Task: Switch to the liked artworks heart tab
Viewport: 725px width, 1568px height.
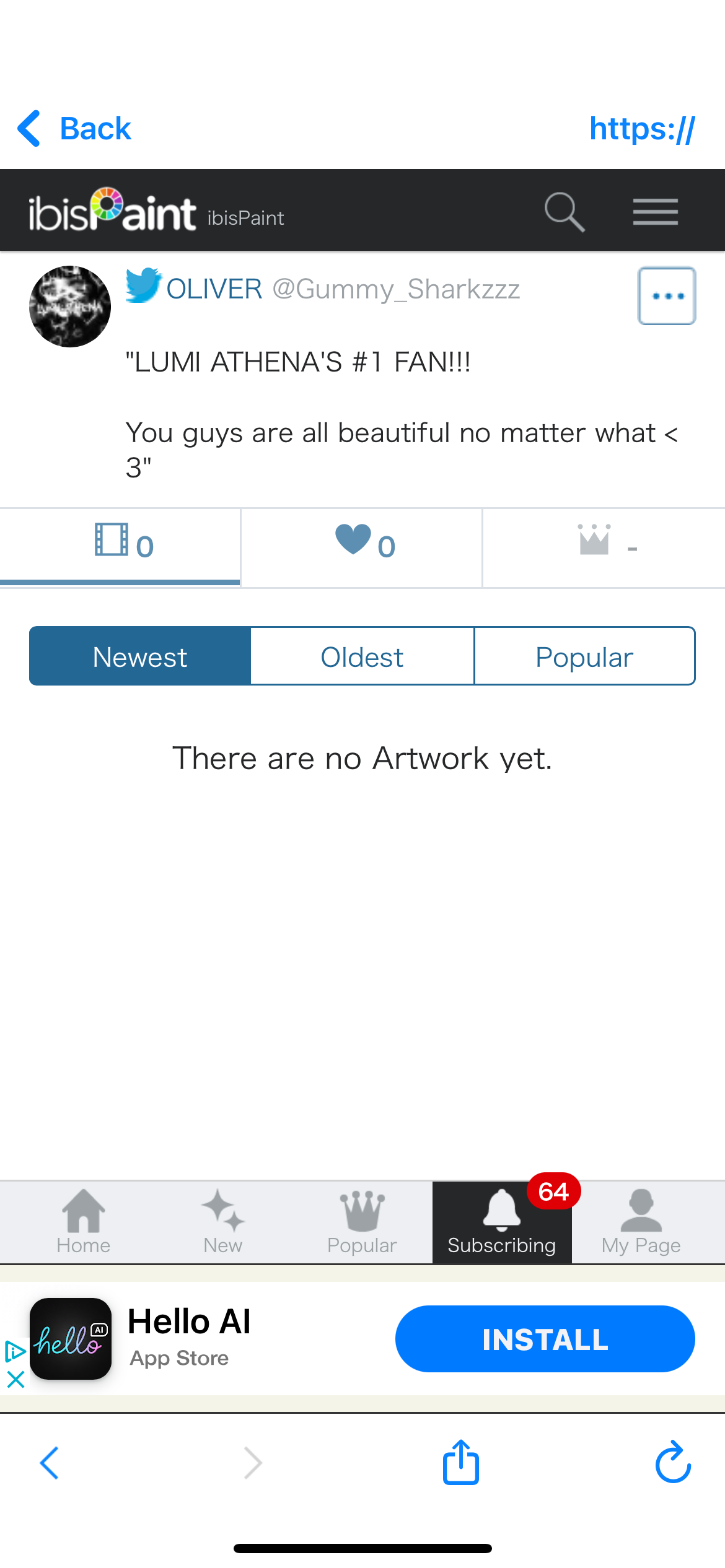Action: coord(364,544)
